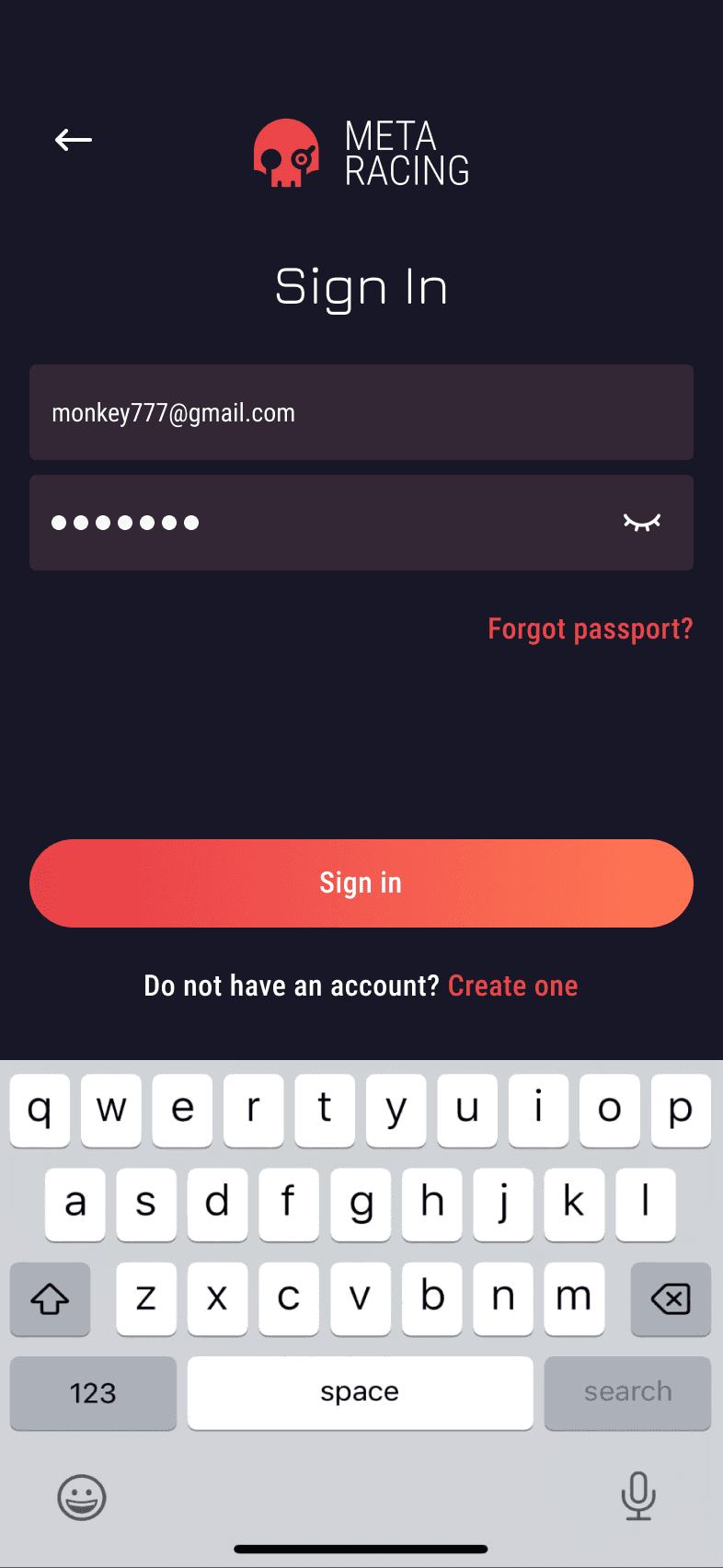Go back using the arrow icon

point(74,140)
